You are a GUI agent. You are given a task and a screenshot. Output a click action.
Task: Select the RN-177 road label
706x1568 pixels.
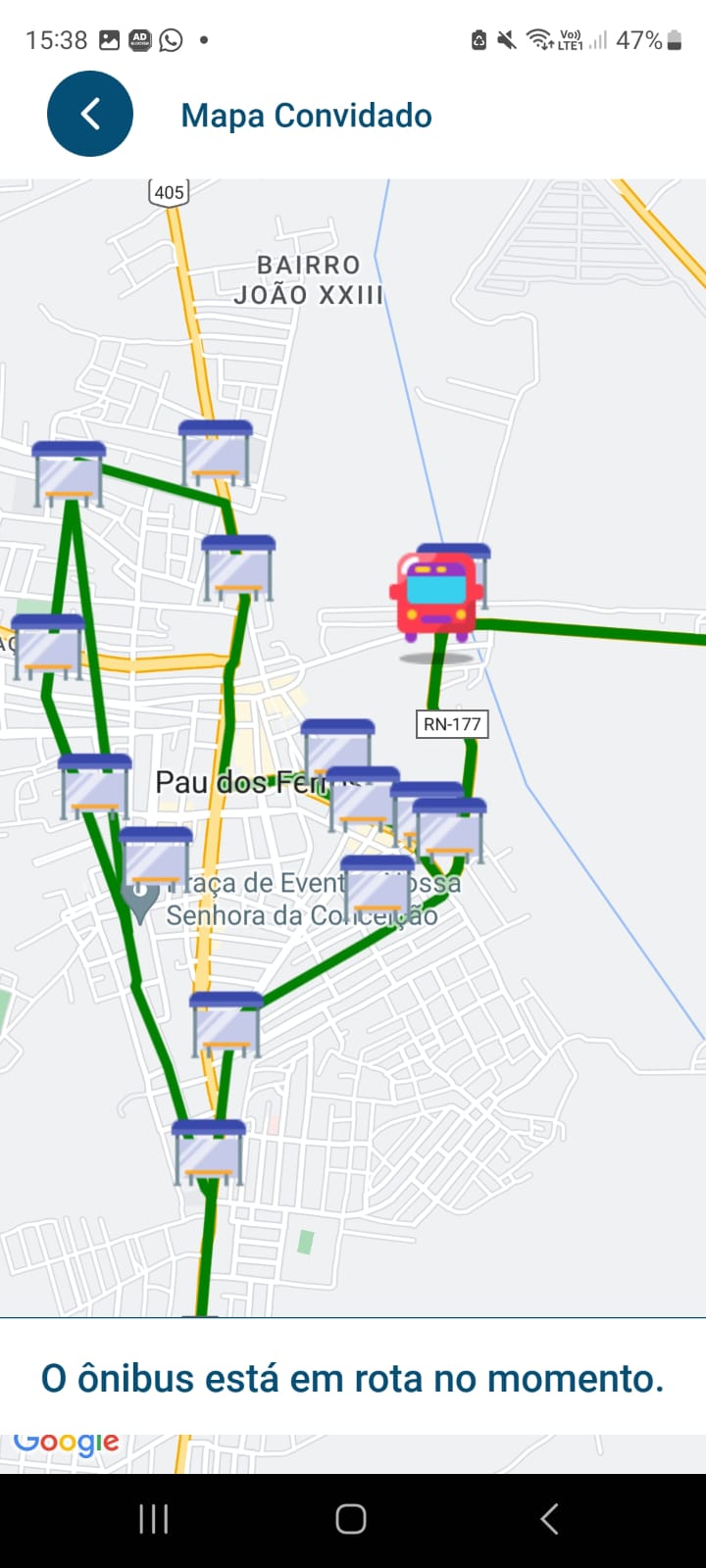pyautogui.click(x=451, y=723)
